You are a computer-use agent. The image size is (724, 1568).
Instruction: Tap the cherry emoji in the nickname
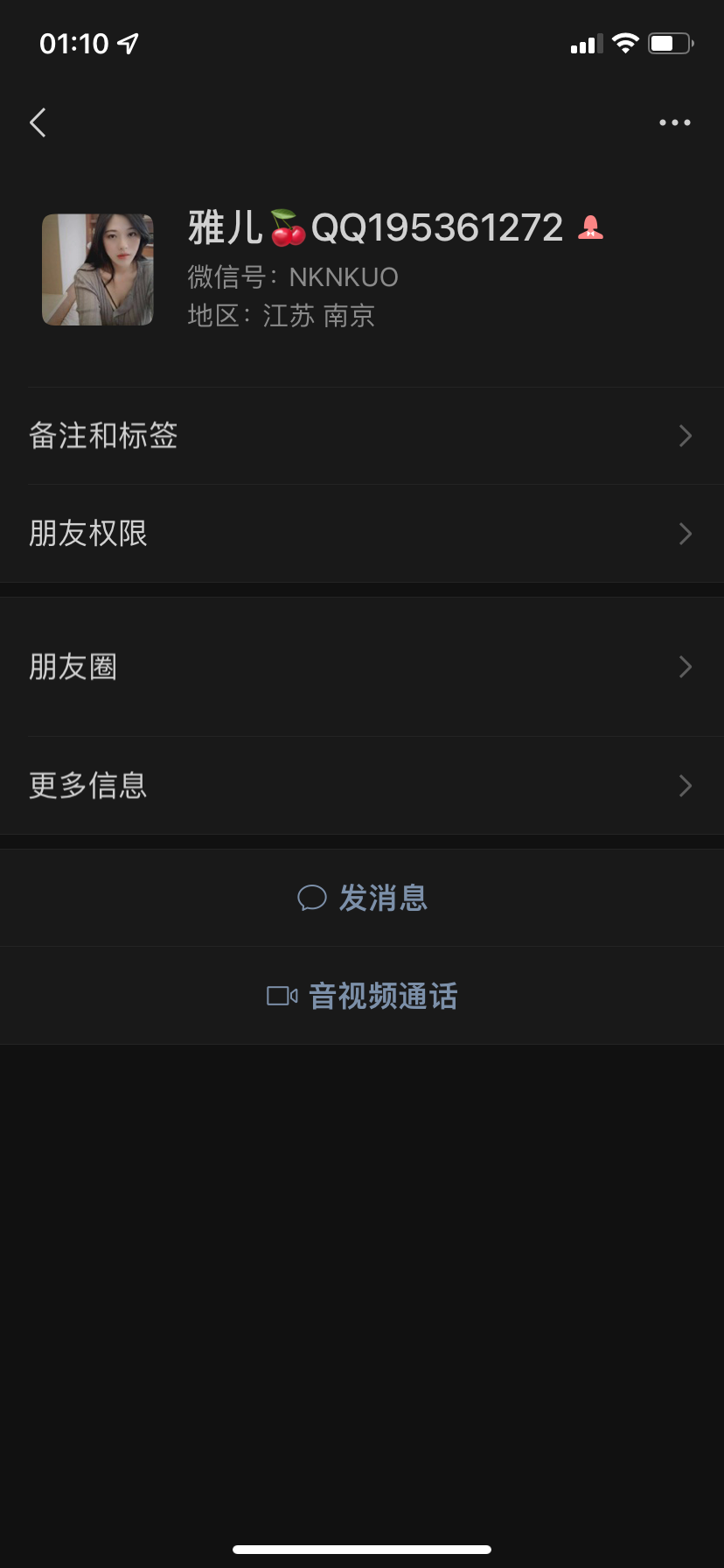click(286, 227)
